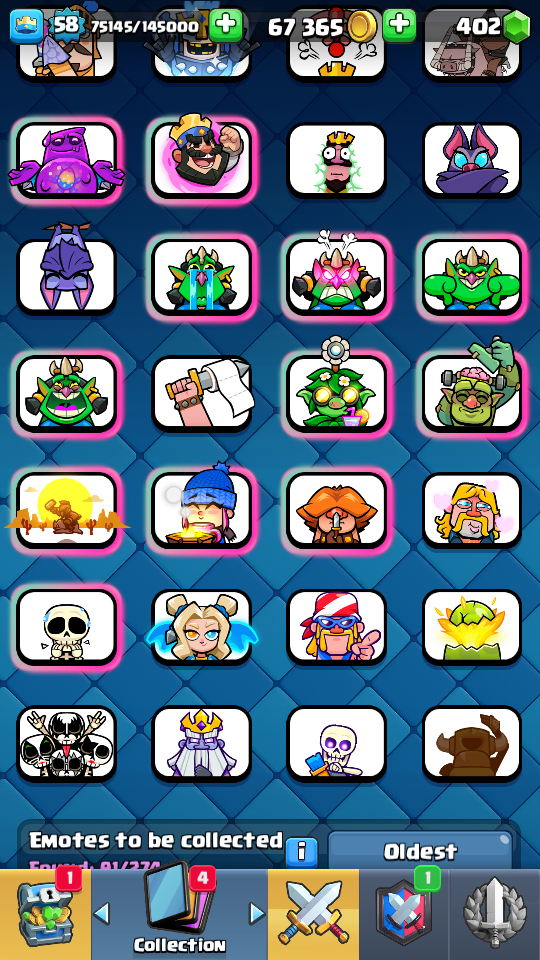
Task: Select the praying skeleton emote
Action: click(x=67, y=627)
